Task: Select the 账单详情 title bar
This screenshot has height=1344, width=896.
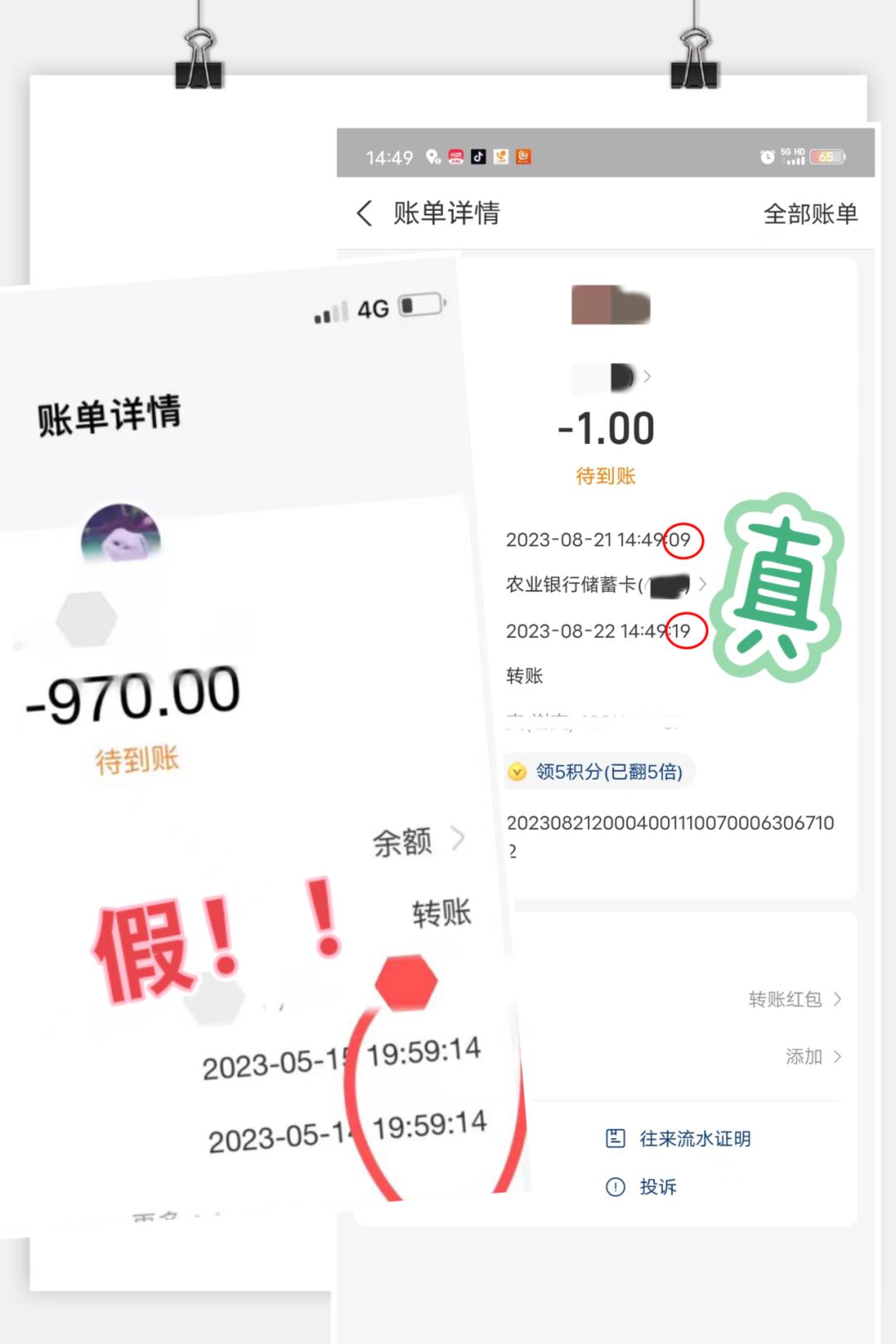Action: 447,213
